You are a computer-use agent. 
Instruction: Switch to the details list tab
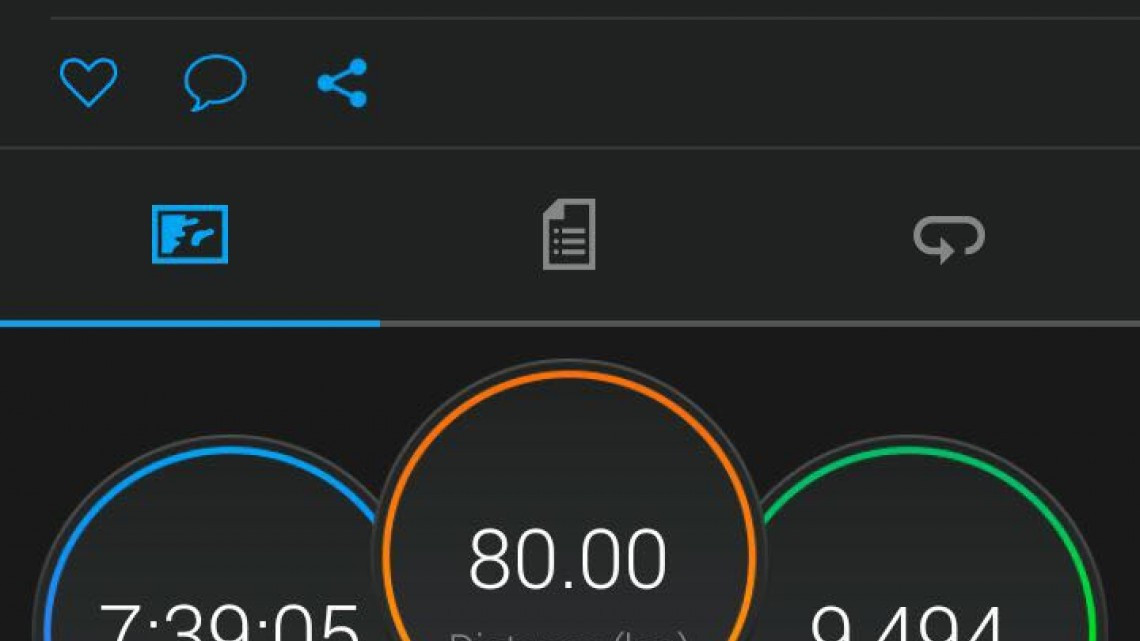[x=569, y=235]
